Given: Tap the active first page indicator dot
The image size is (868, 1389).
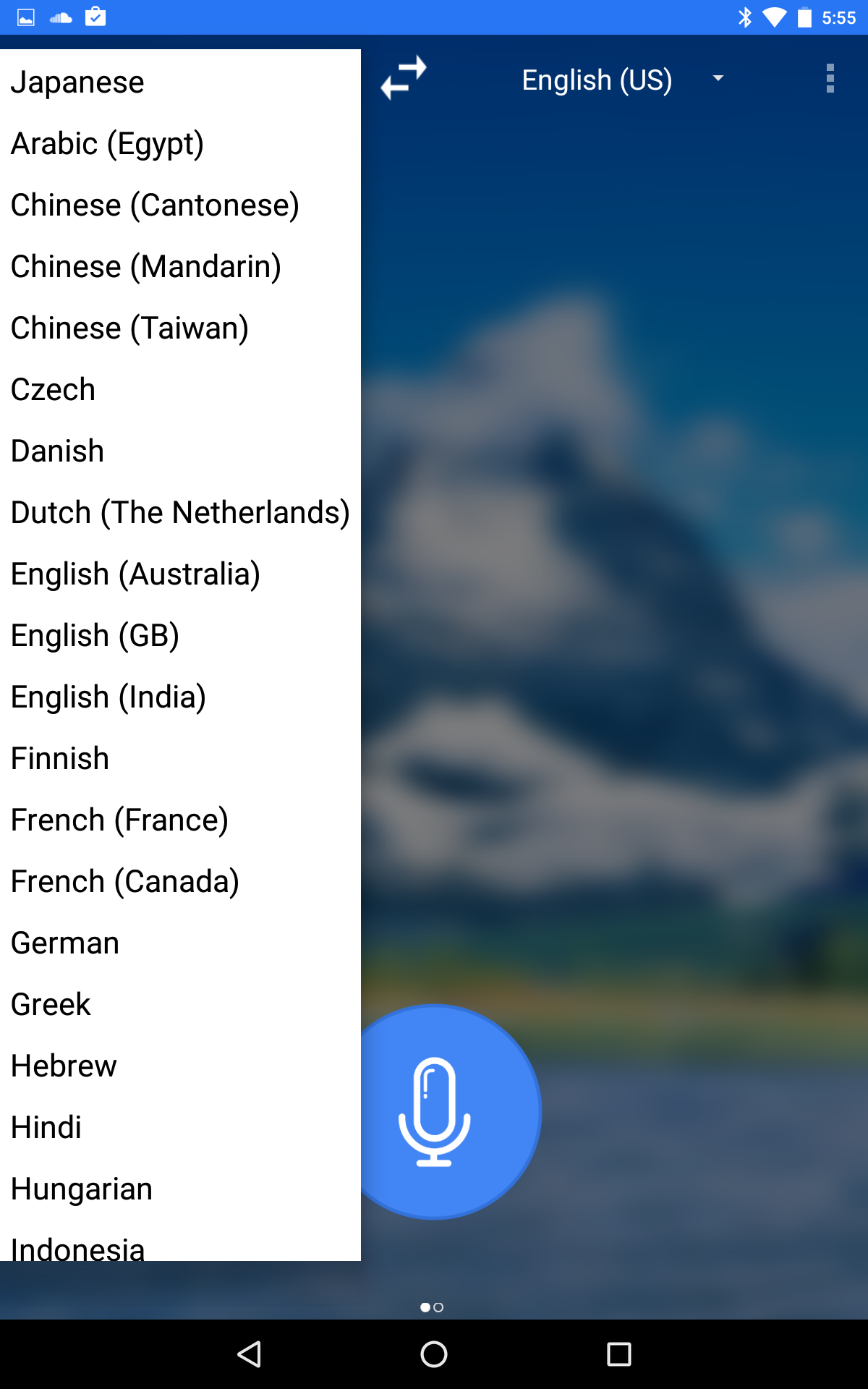Looking at the screenshot, I should coord(425,1307).
